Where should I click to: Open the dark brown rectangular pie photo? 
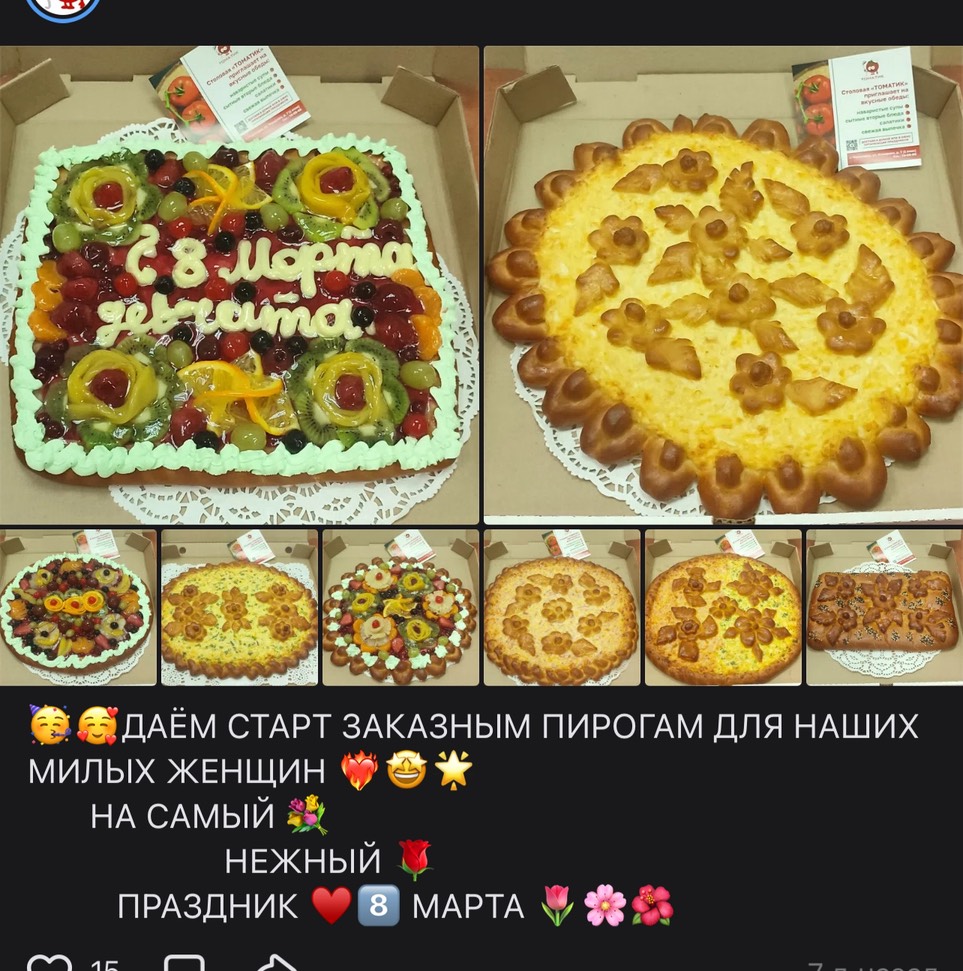[x=884, y=607]
